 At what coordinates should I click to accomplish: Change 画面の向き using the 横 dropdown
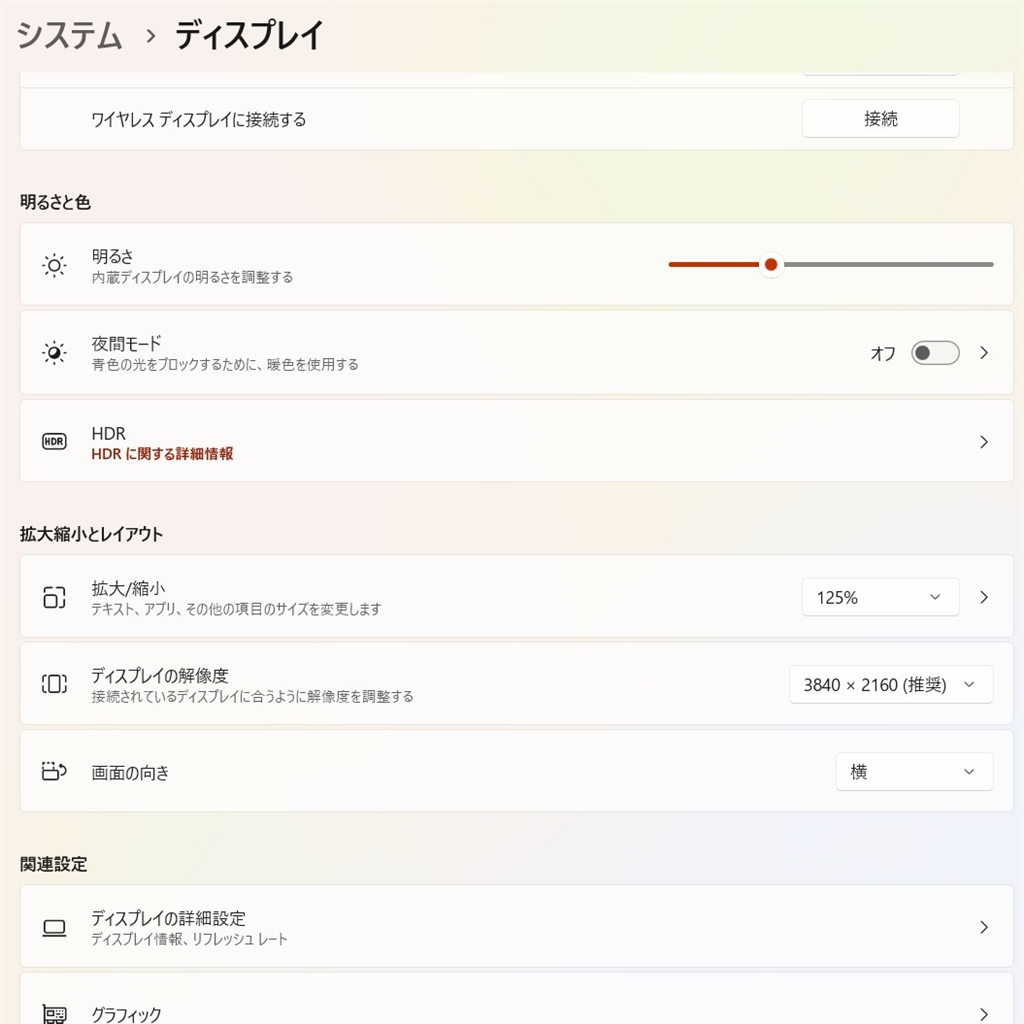(x=914, y=772)
